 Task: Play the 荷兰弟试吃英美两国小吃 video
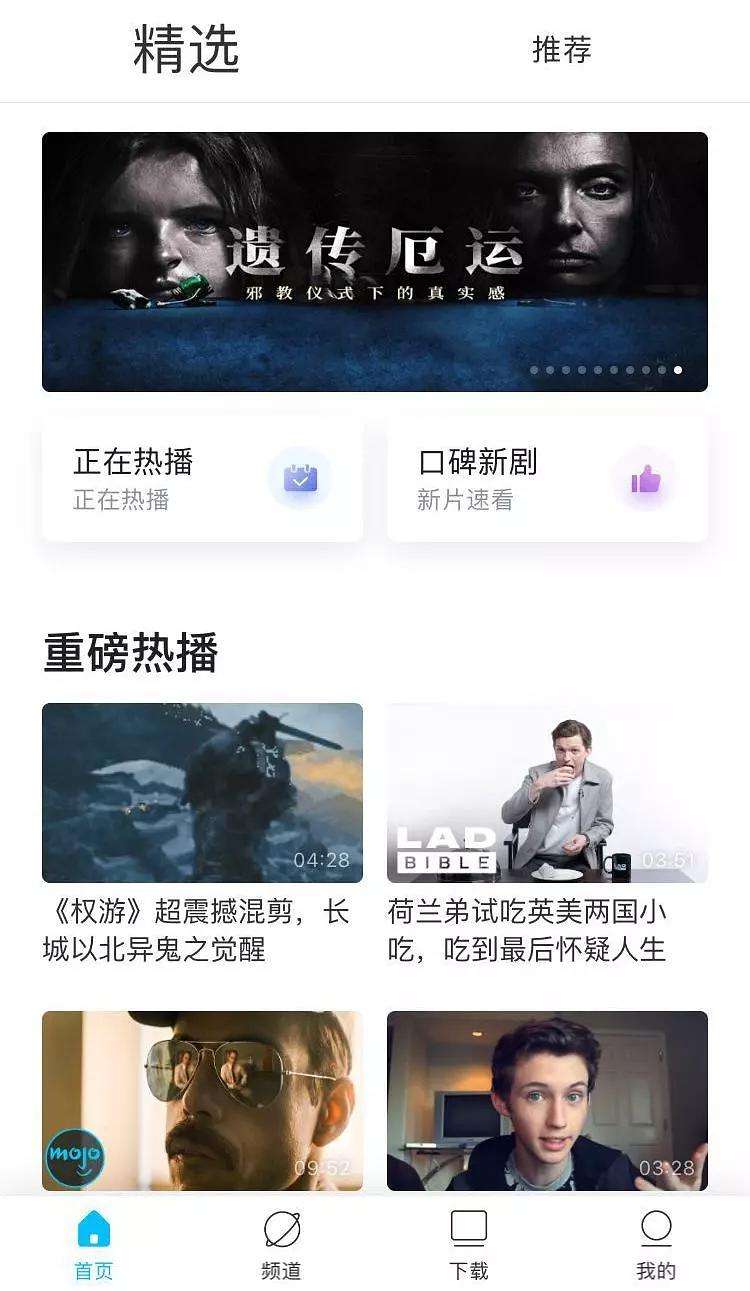[x=547, y=793]
